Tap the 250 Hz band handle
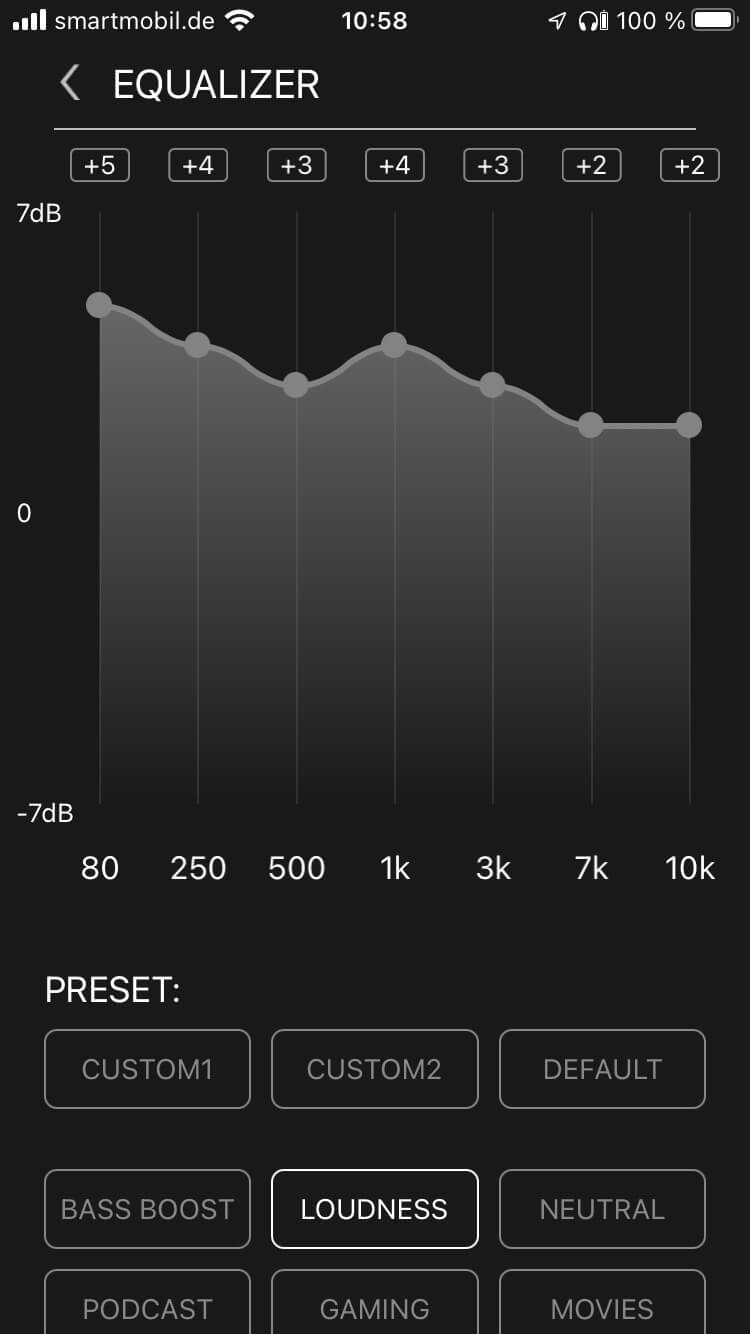 pyautogui.click(x=197, y=345)
